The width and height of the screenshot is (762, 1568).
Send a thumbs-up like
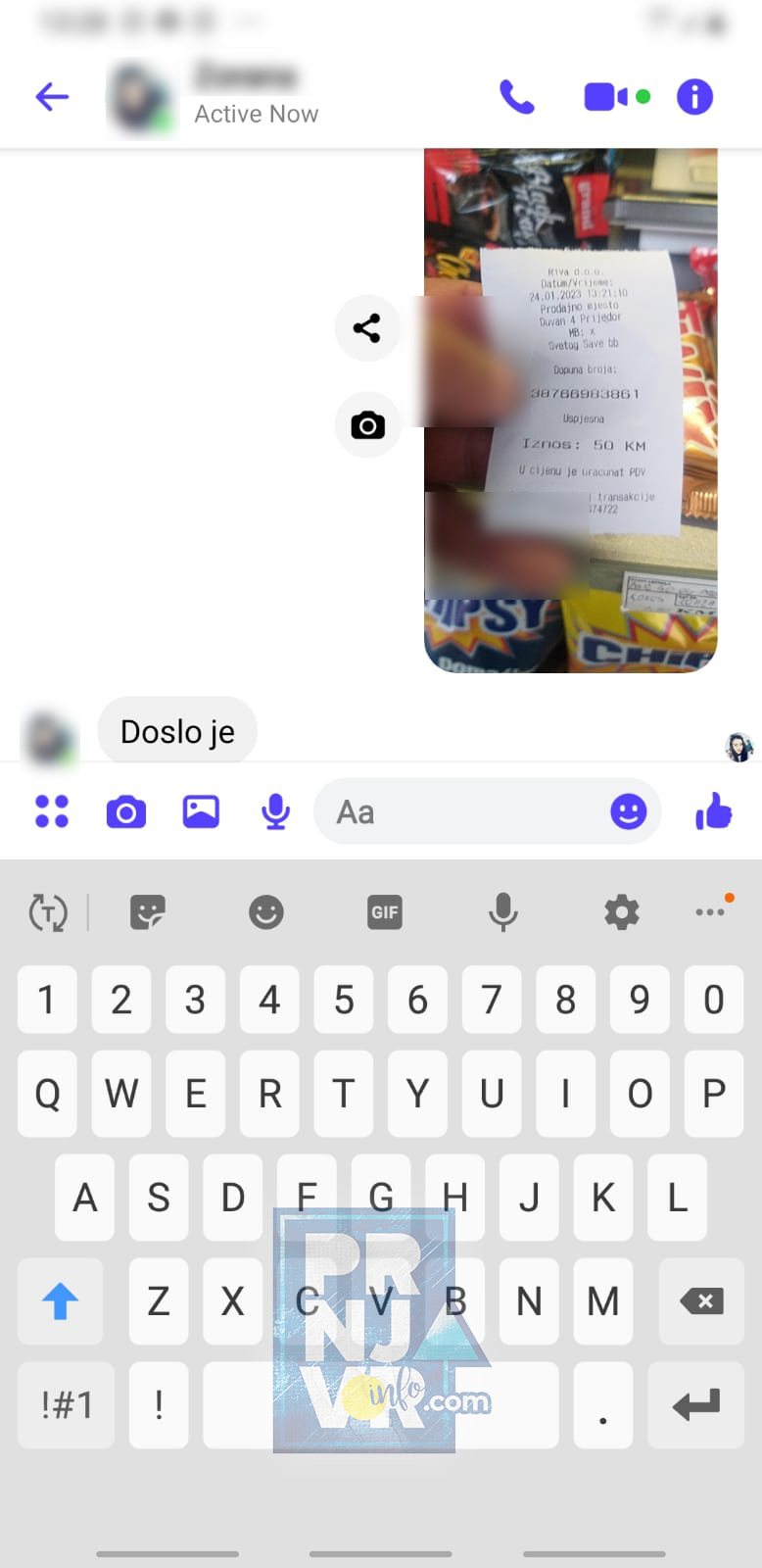714,811
